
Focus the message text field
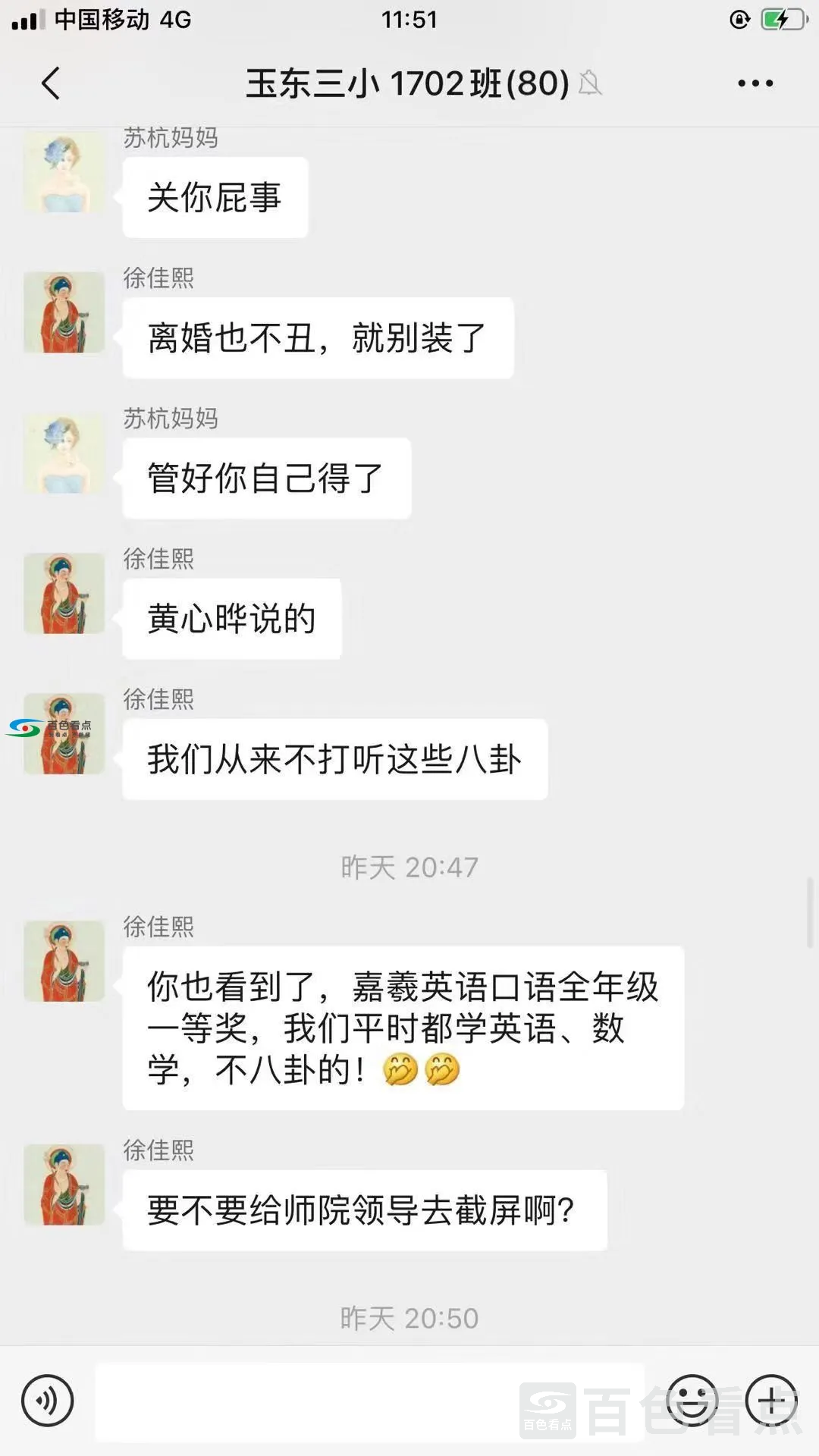[369, 1401]
